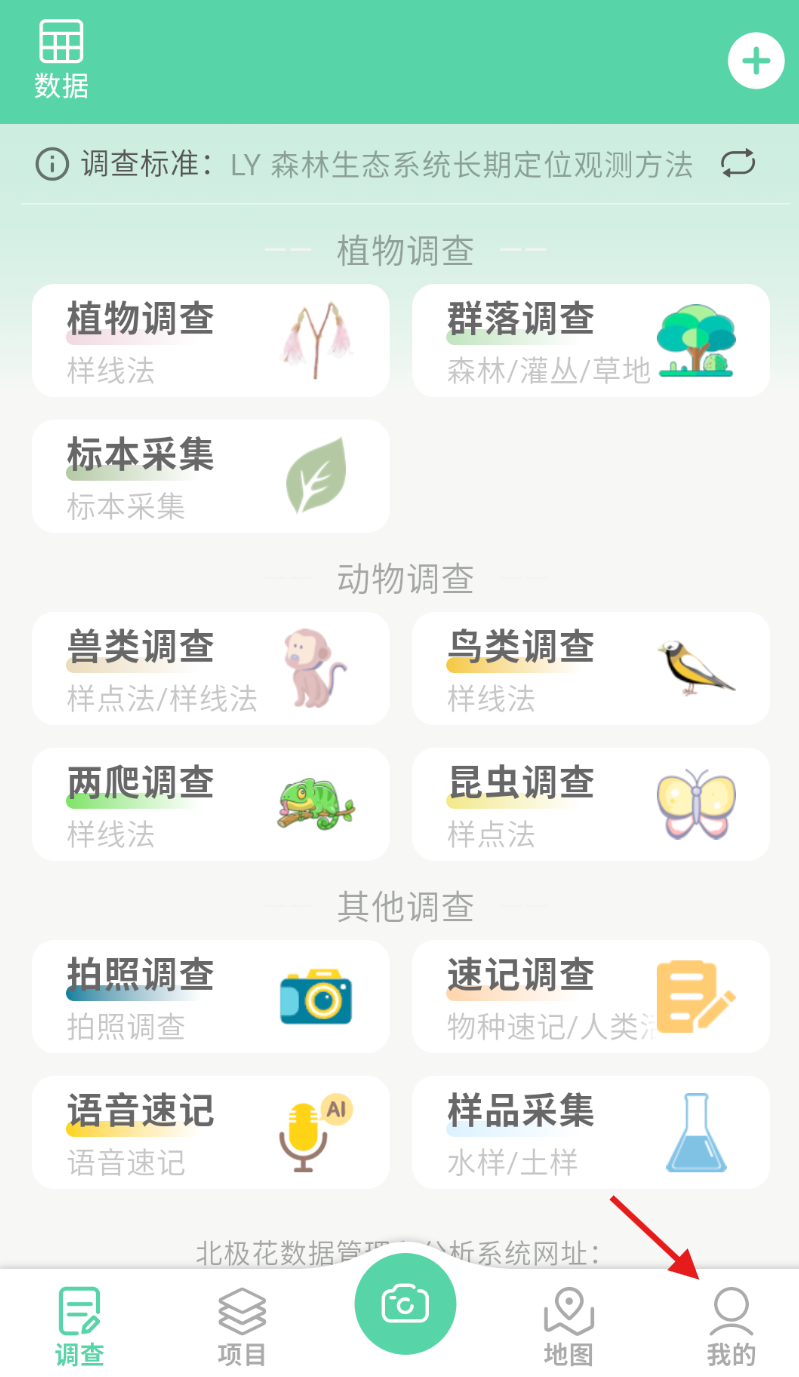Open the 两爬调查 card
Viewport: 799px width, 1377px height.
pyautogui.click(x=210, y=804)
